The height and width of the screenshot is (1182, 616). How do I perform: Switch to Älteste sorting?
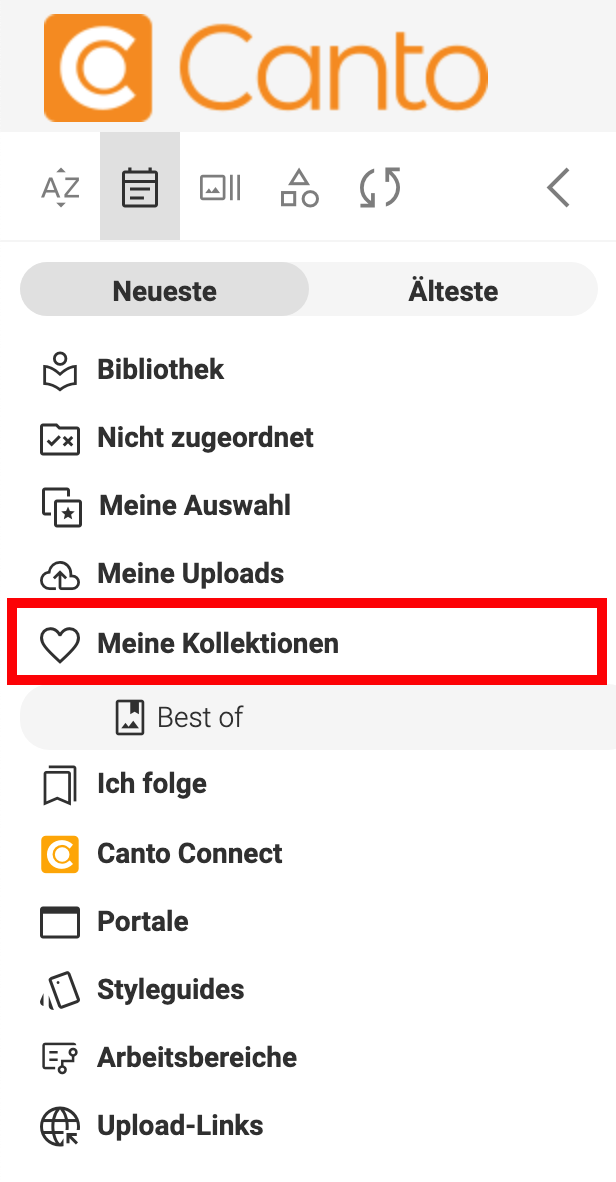[453, 290]
